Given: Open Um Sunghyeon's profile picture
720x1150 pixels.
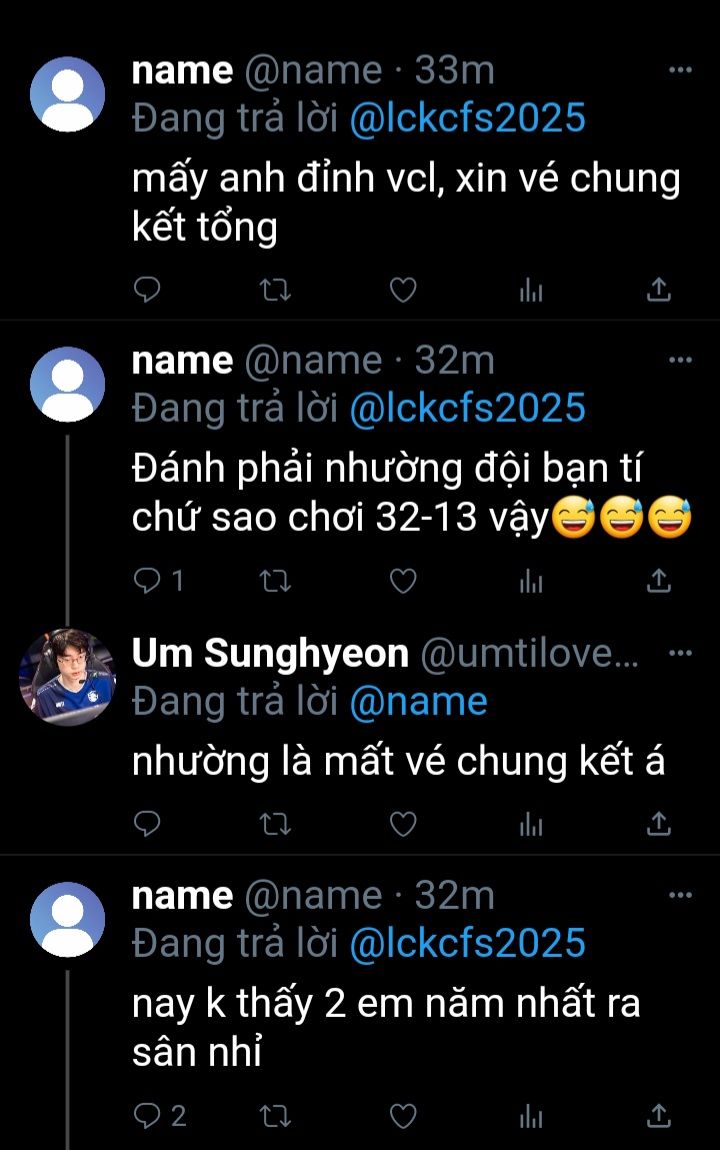Looking at the screenshot, I should (67, 676).
